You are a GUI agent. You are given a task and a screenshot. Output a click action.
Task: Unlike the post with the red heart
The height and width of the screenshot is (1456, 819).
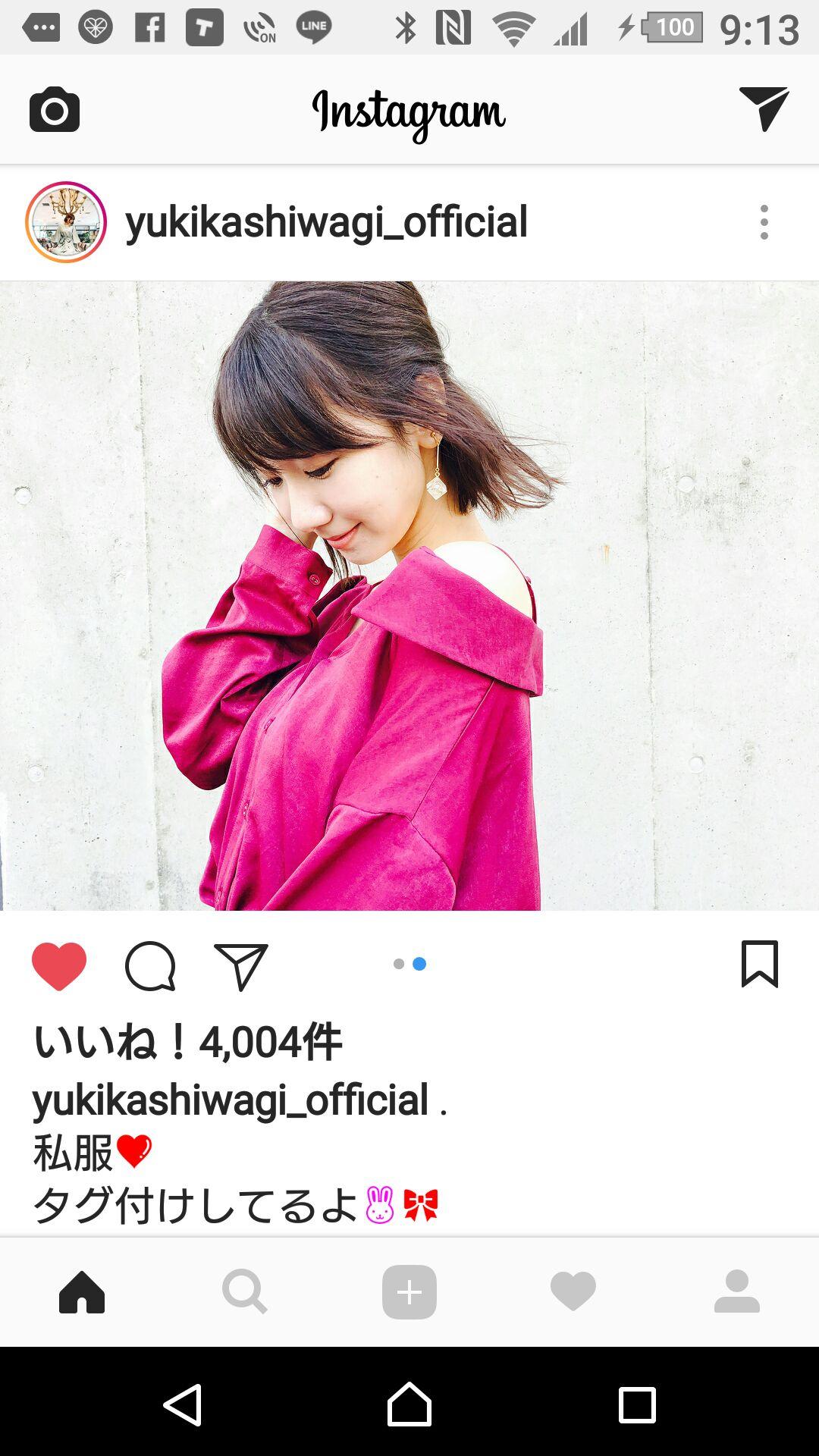(x=59, y=965)
